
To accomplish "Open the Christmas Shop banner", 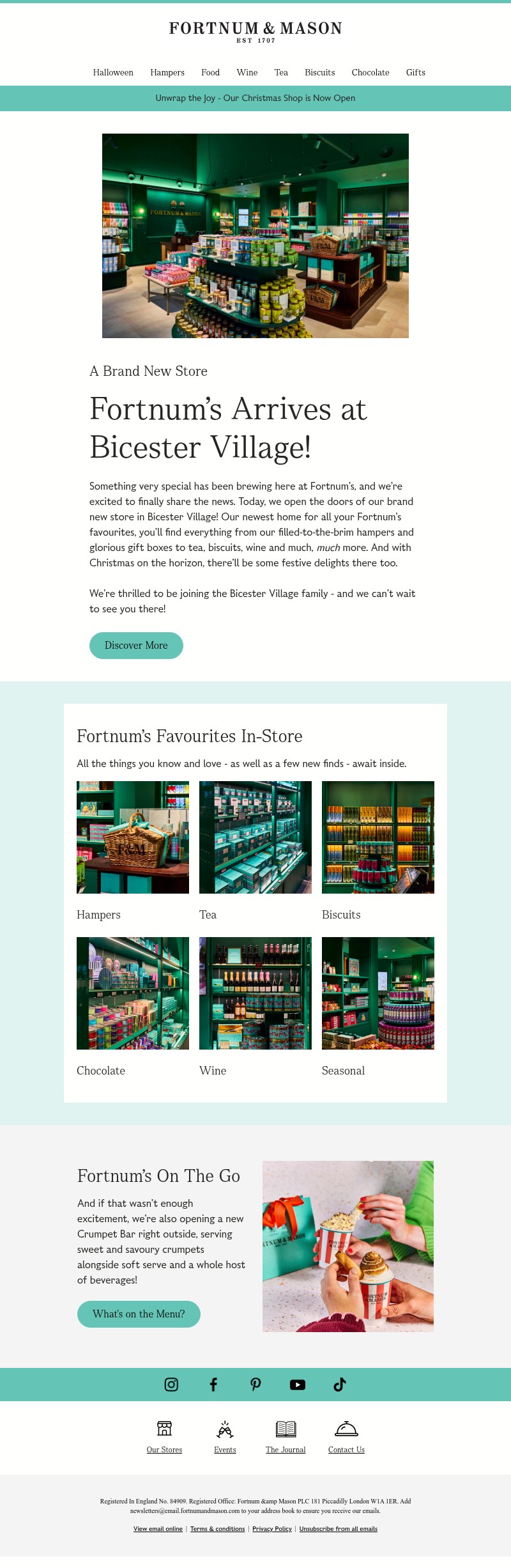I will (x=256, y=98).
